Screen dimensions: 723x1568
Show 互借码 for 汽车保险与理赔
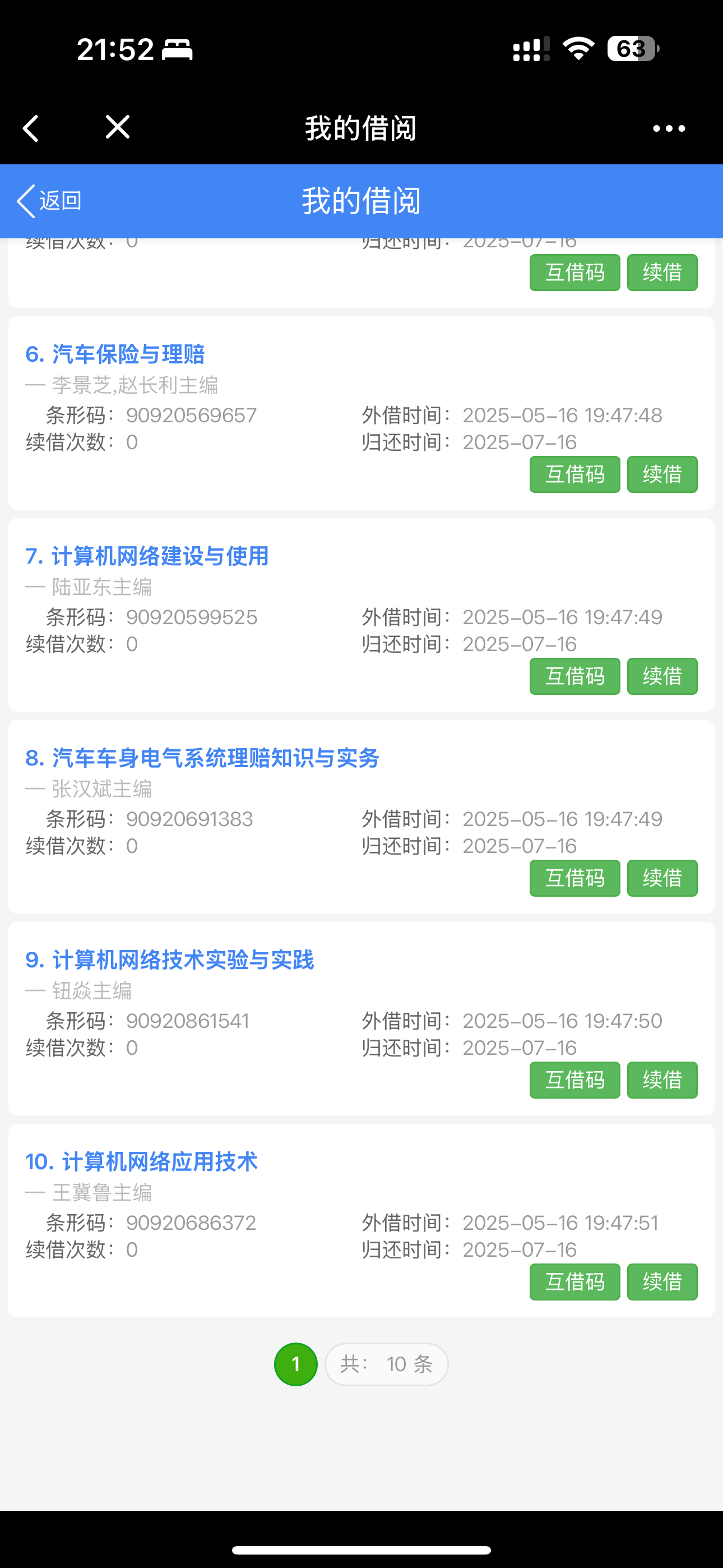[x=574, y=474]
